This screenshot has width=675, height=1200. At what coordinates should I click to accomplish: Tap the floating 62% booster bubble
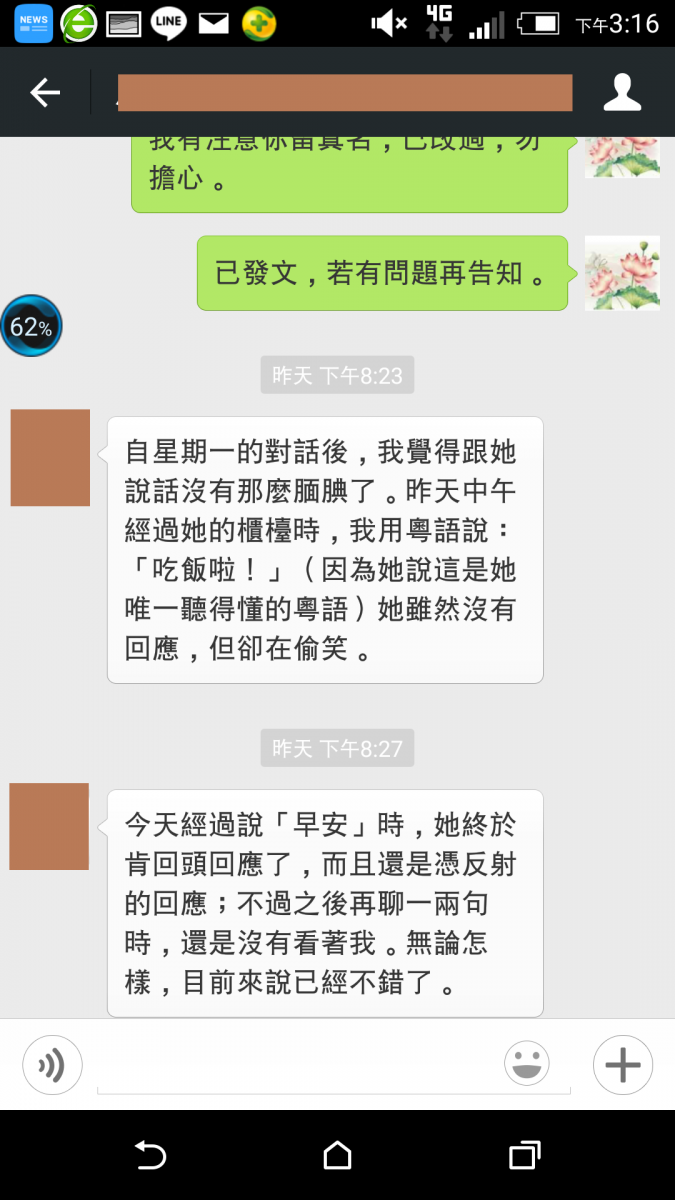point(31,326)
